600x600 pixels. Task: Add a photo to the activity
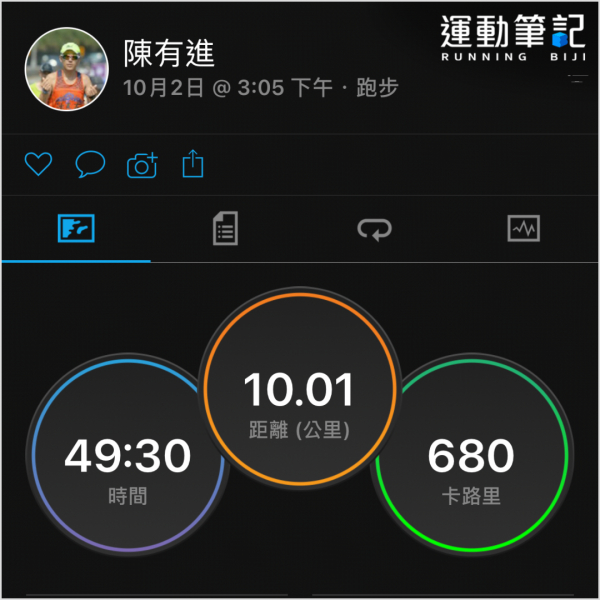(x=142, y=166)
